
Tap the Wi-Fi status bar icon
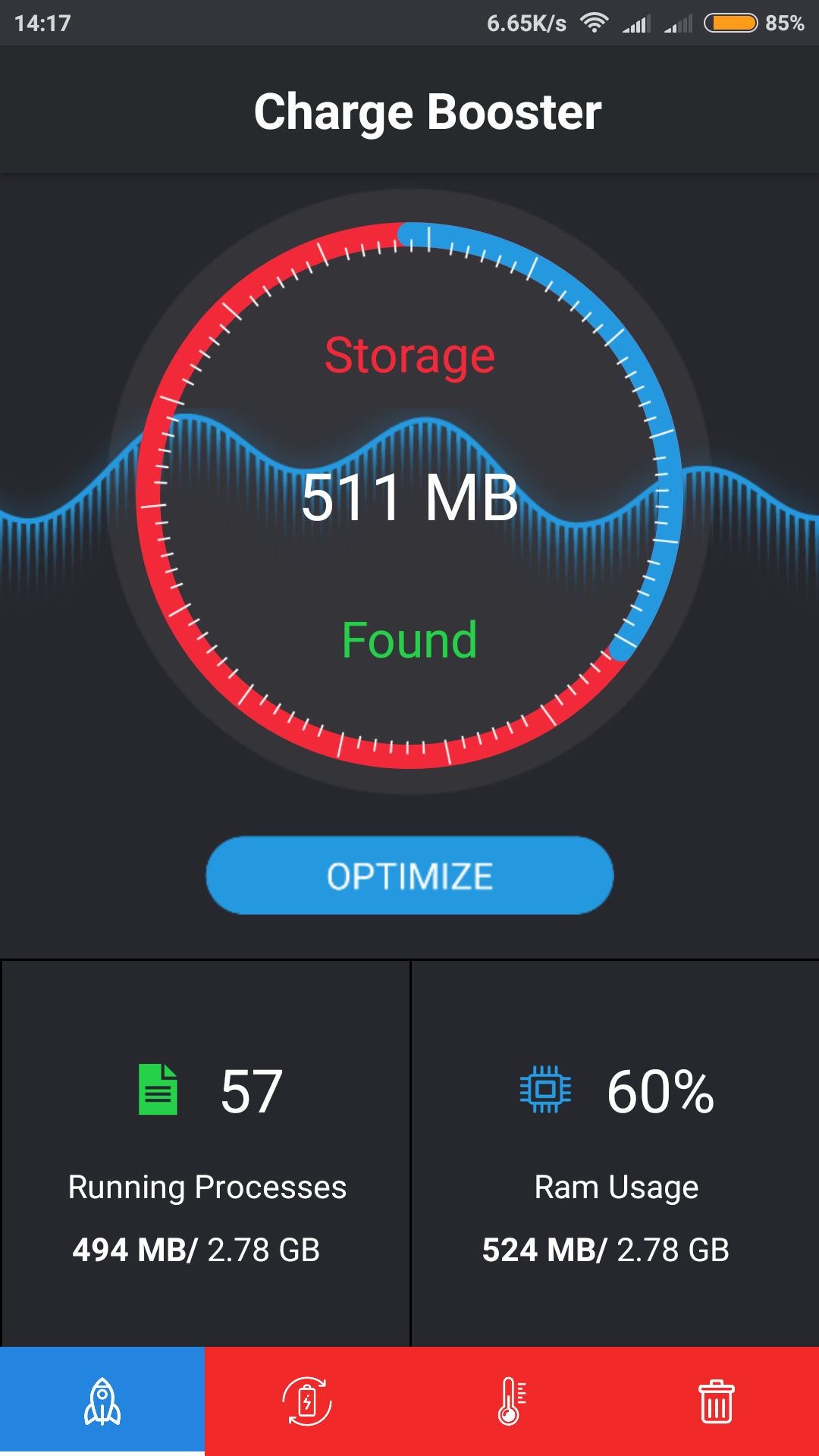(x=595, y=23)
